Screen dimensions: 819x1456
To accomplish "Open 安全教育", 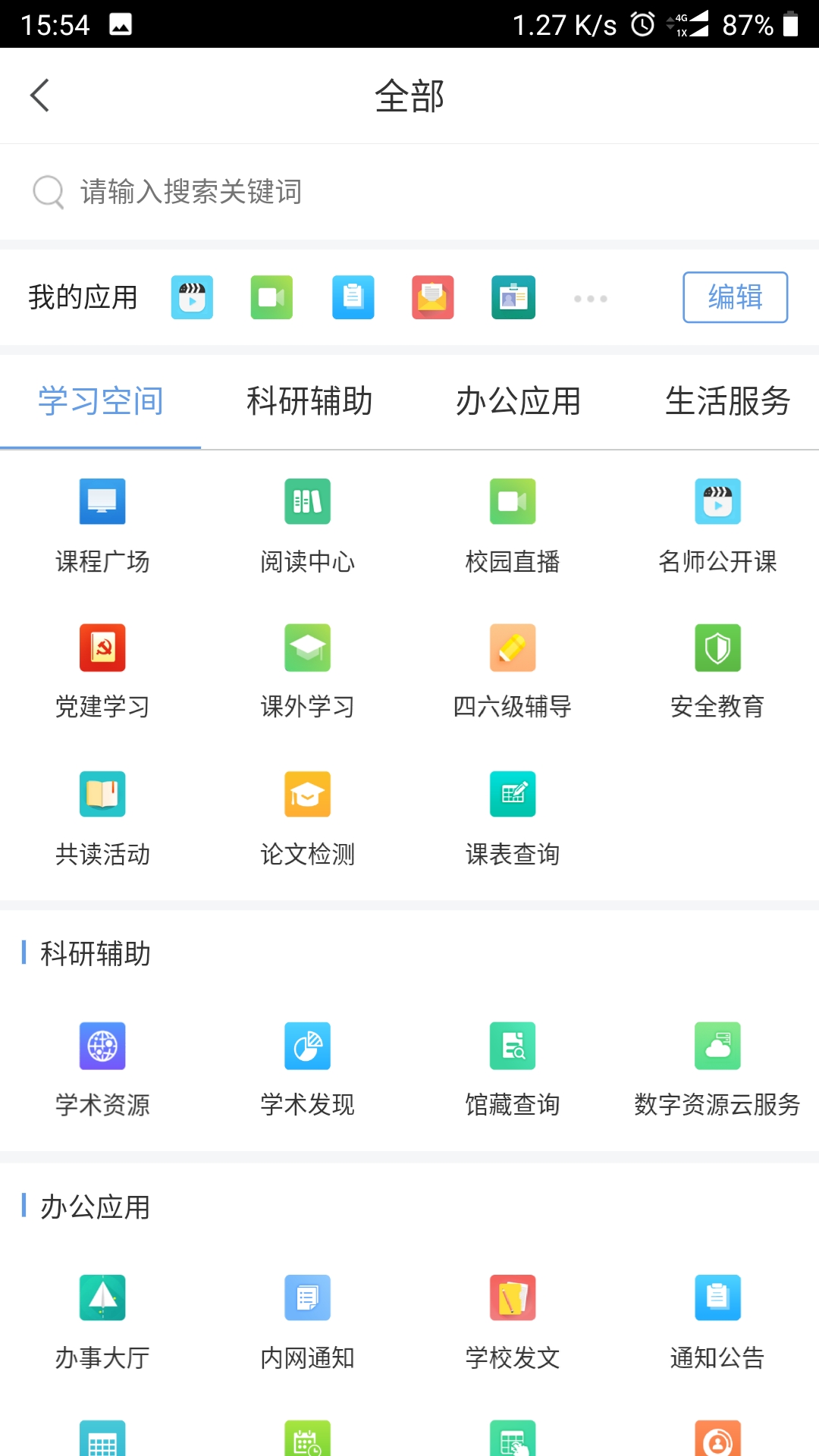I will tap(717, 669).
